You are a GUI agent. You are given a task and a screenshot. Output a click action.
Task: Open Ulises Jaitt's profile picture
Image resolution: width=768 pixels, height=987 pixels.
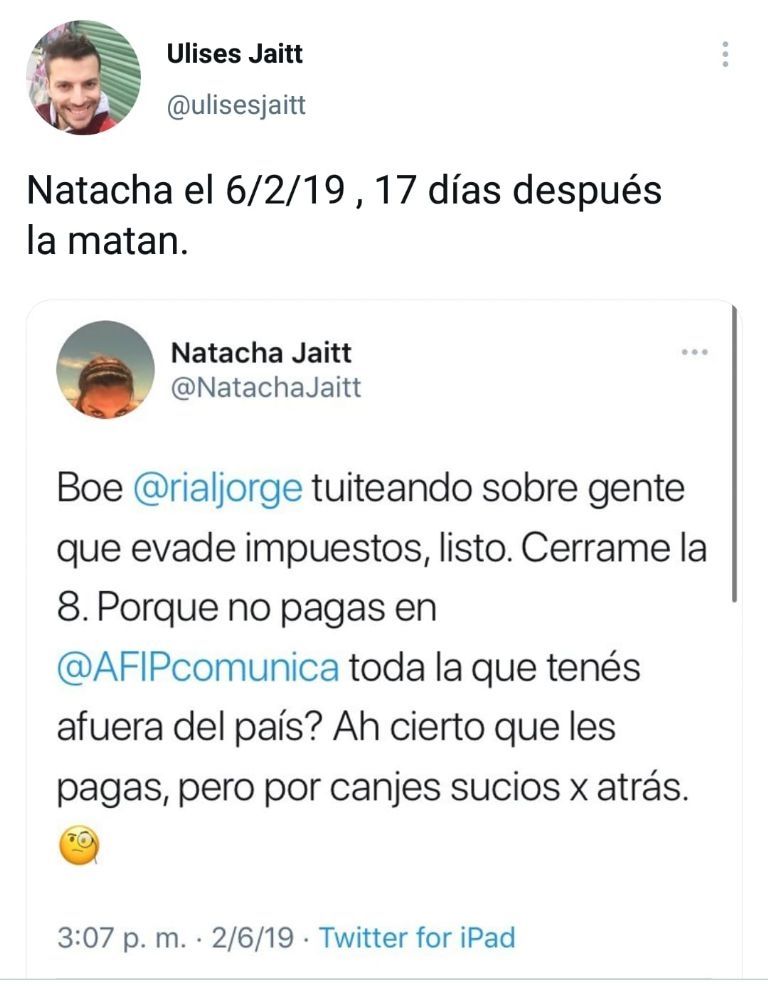83,77
